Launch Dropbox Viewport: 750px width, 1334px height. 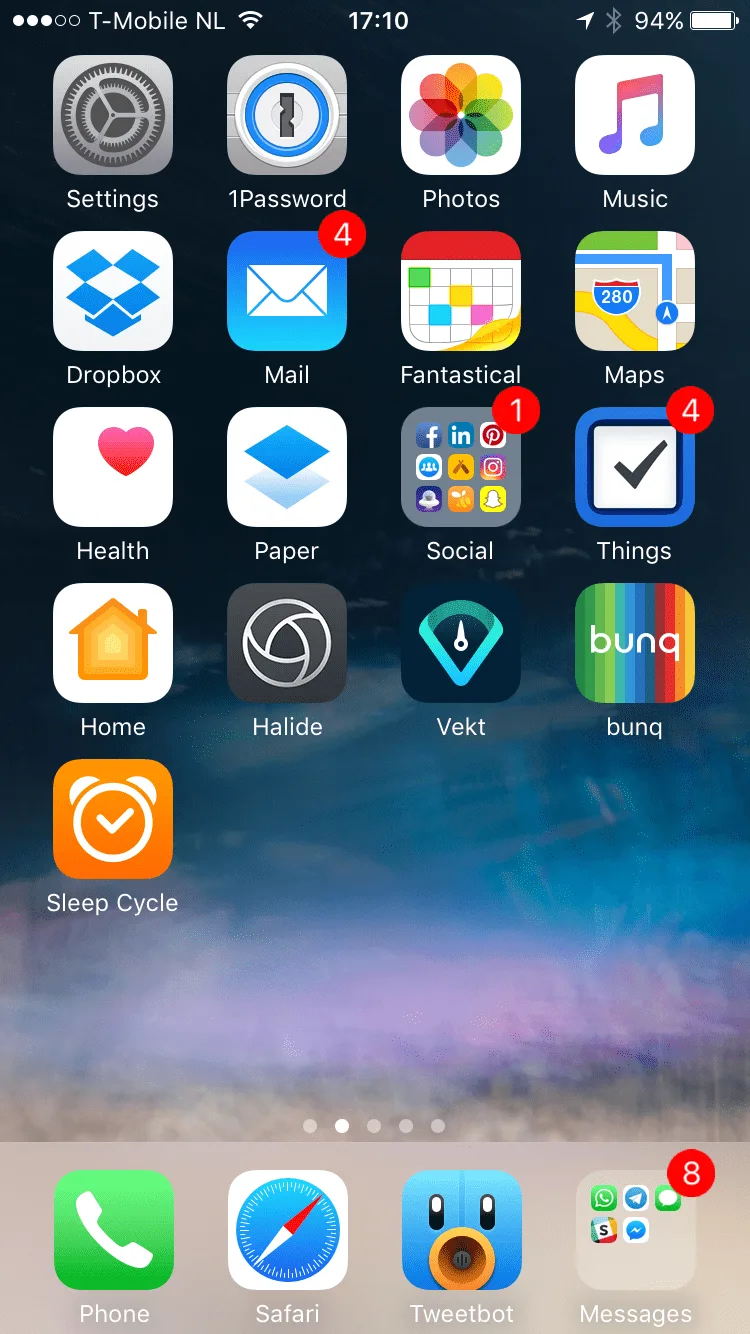113,291
